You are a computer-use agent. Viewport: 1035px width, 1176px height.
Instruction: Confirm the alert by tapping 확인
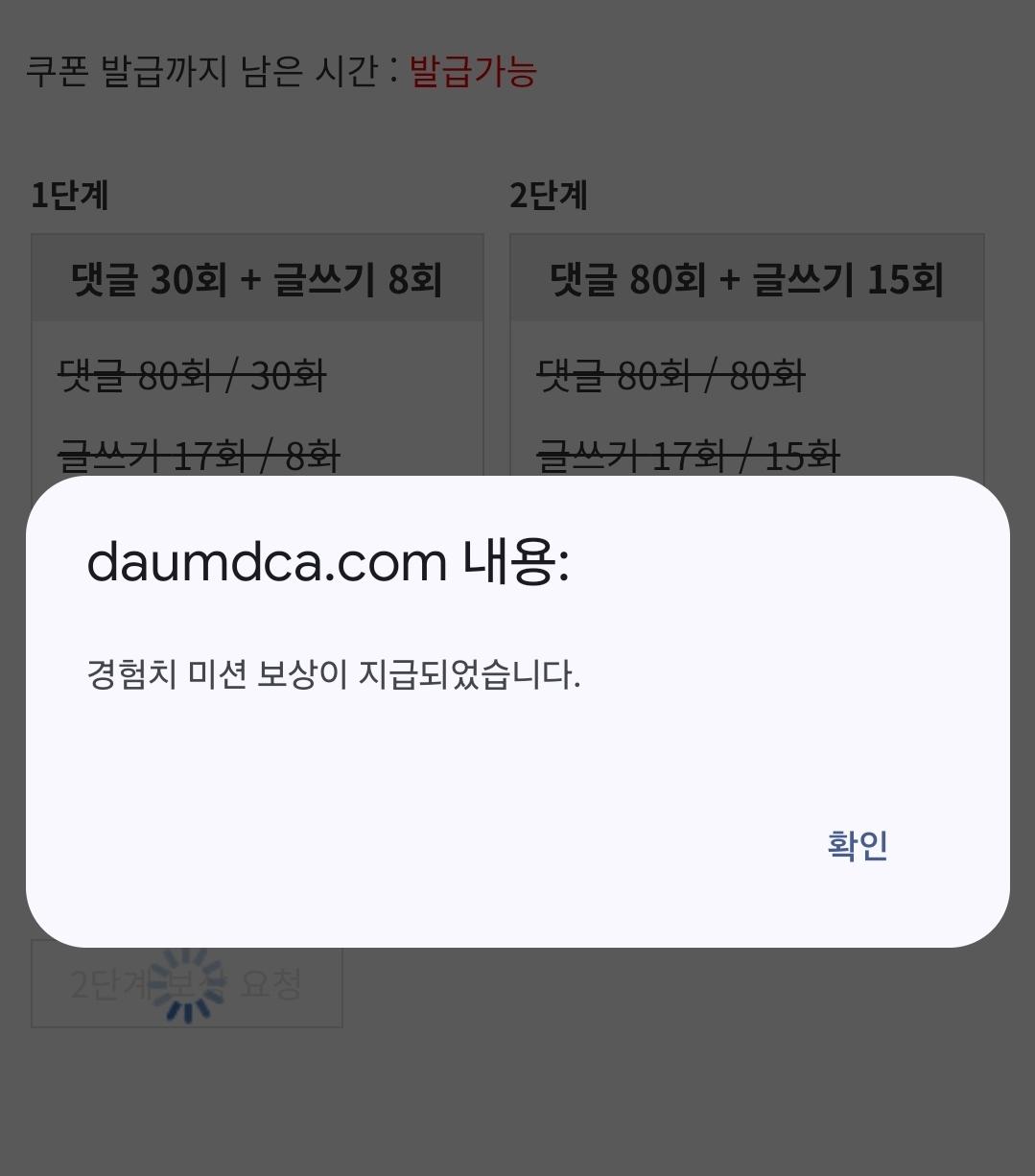coord(857,845)
